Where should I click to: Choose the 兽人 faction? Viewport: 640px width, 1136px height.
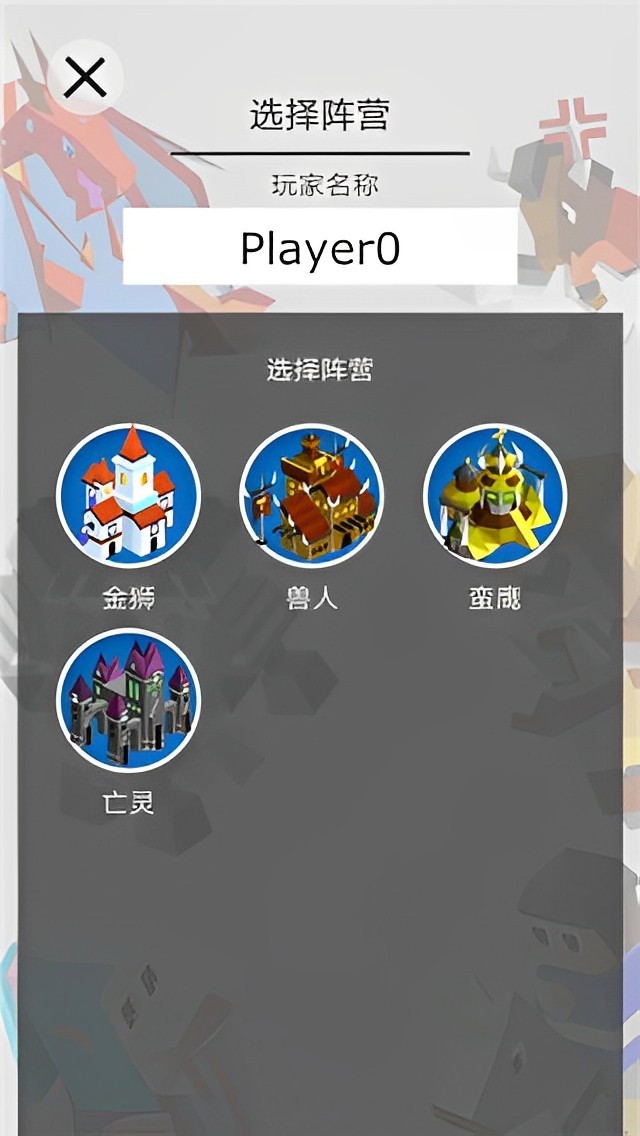311,496
